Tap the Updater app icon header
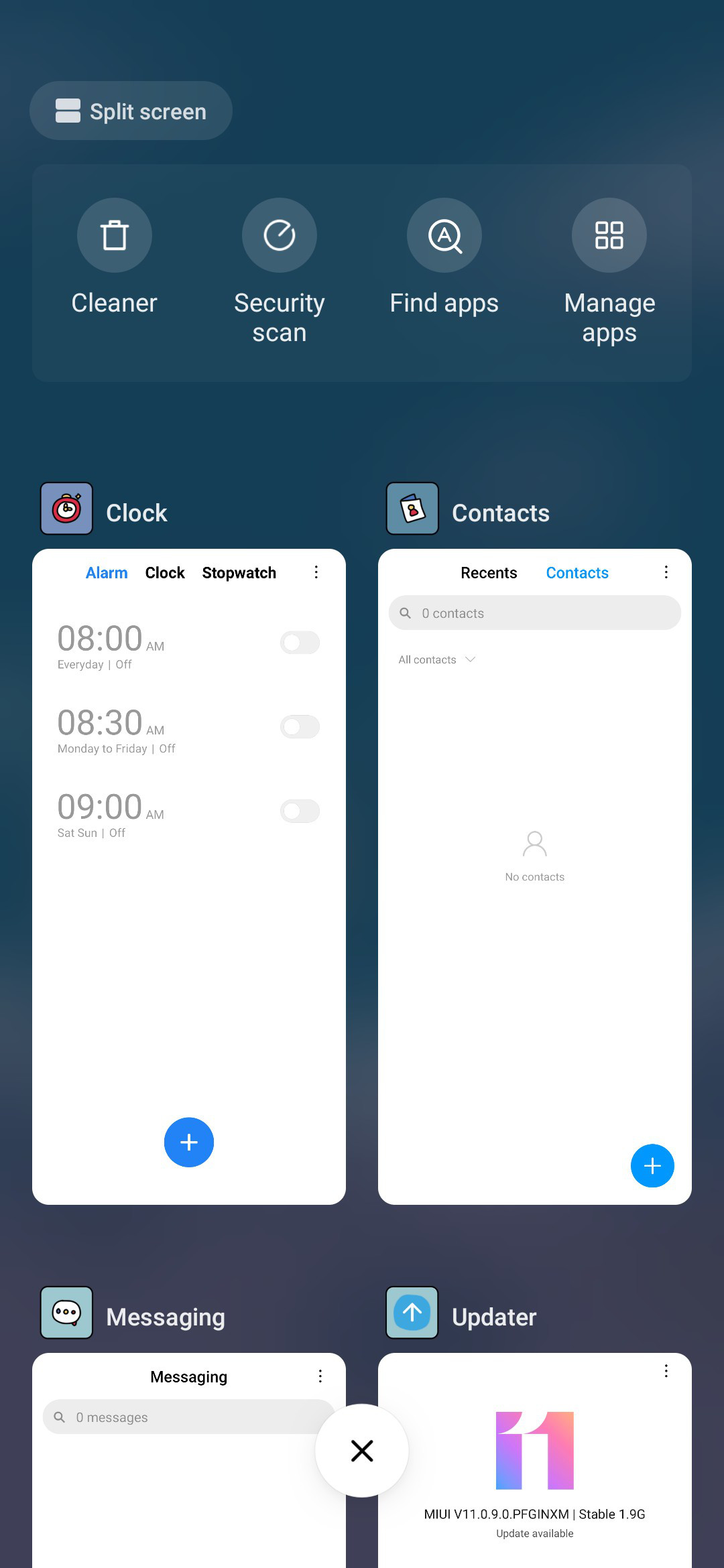724x1568 pixels. [412, 1313]
